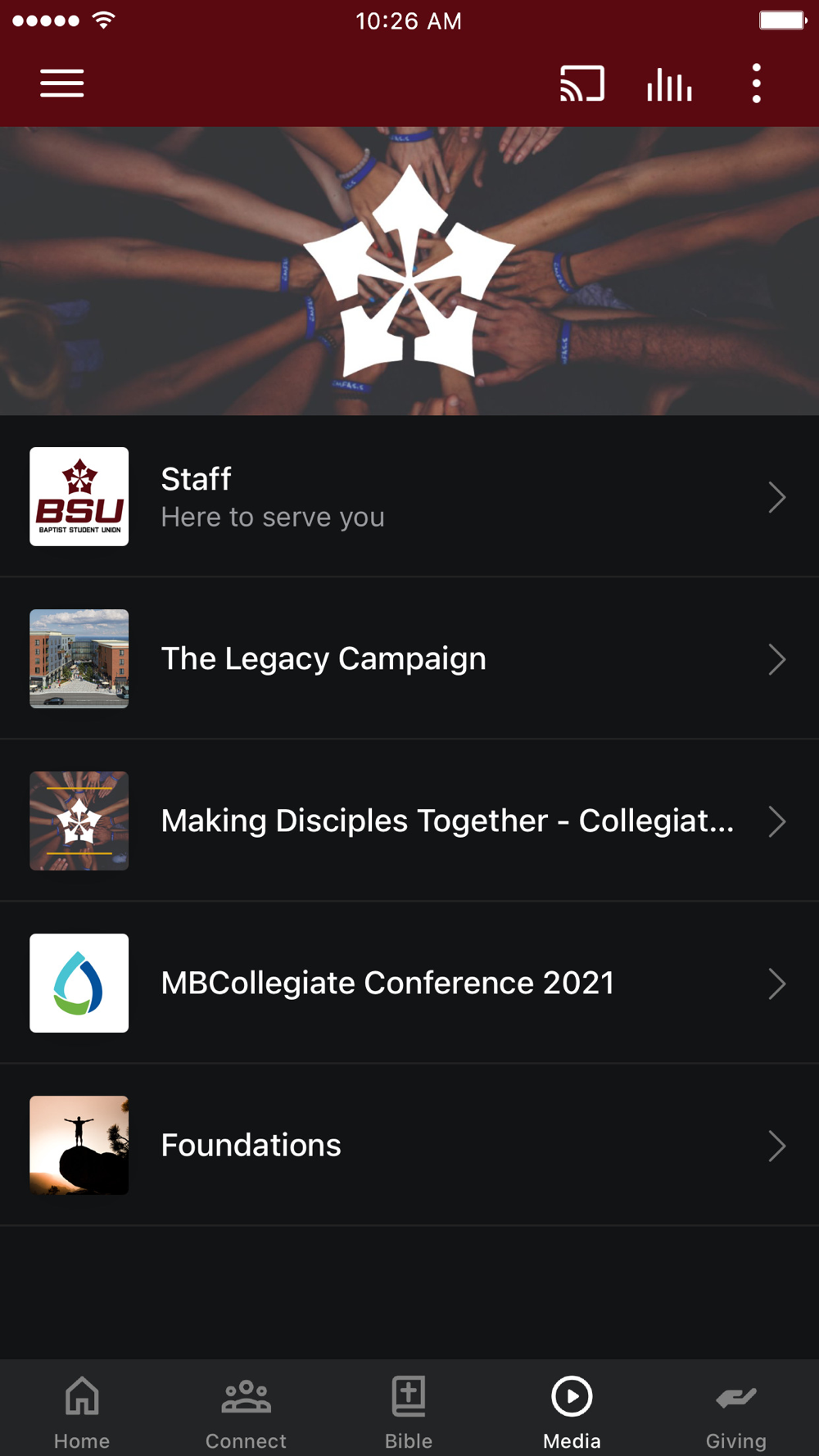The height and width of the screenshot is (1456, 819).
Task: Tap the cast screen icon
Action: click(582, 84)
